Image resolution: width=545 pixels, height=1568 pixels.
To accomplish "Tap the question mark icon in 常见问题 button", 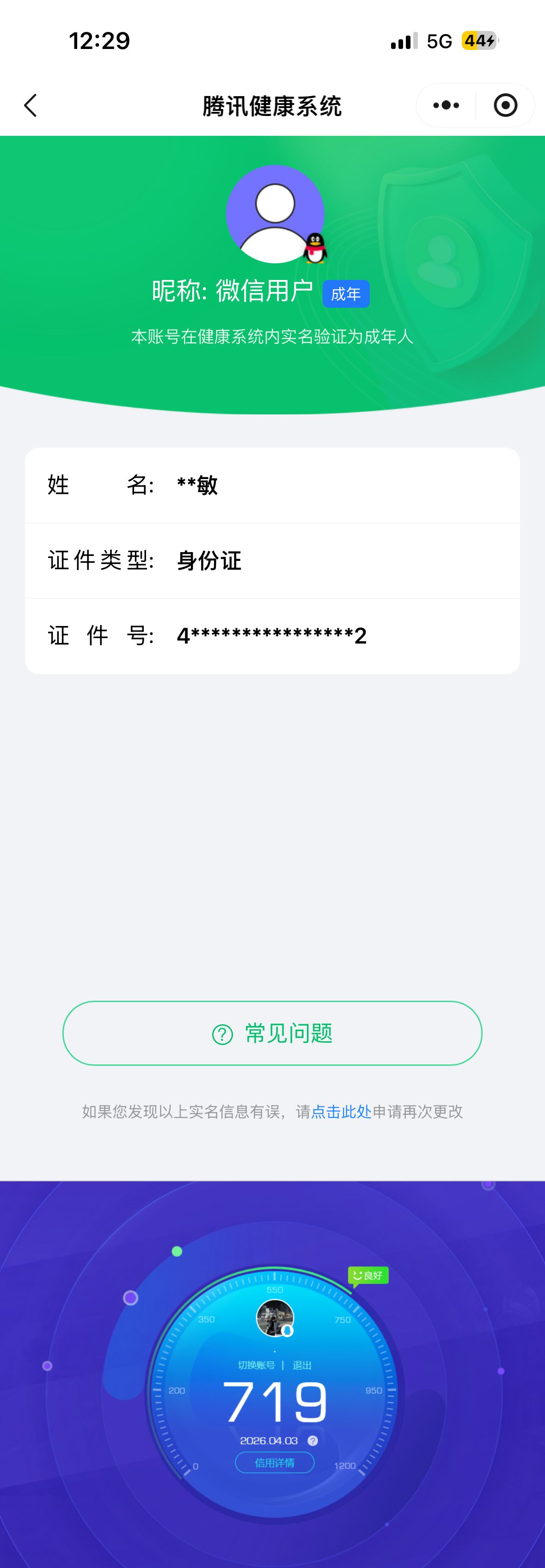I will pyautogui.click(x=222, y=1033).
